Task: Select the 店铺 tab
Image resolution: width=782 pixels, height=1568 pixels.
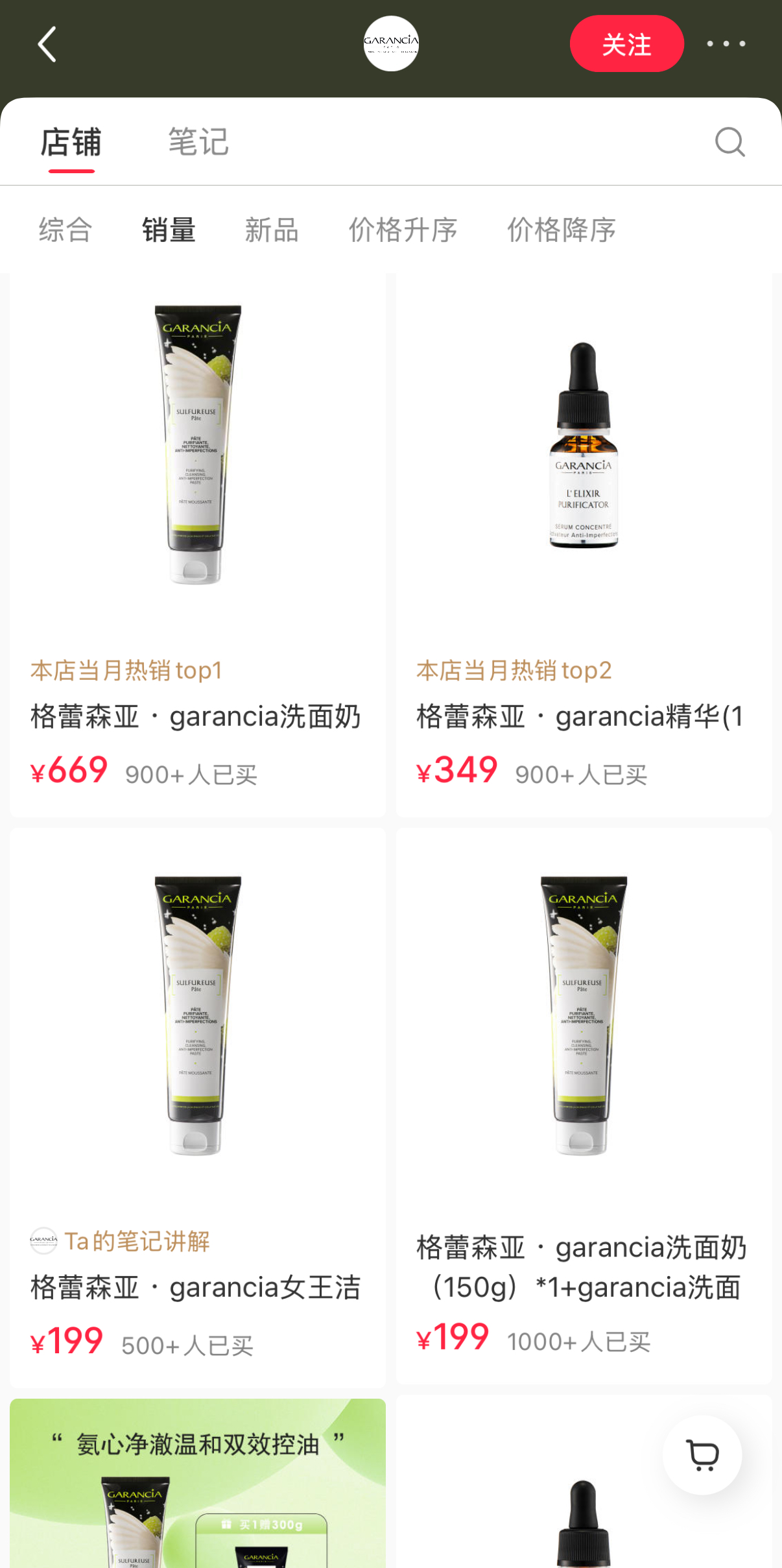Action: (71, 142)
